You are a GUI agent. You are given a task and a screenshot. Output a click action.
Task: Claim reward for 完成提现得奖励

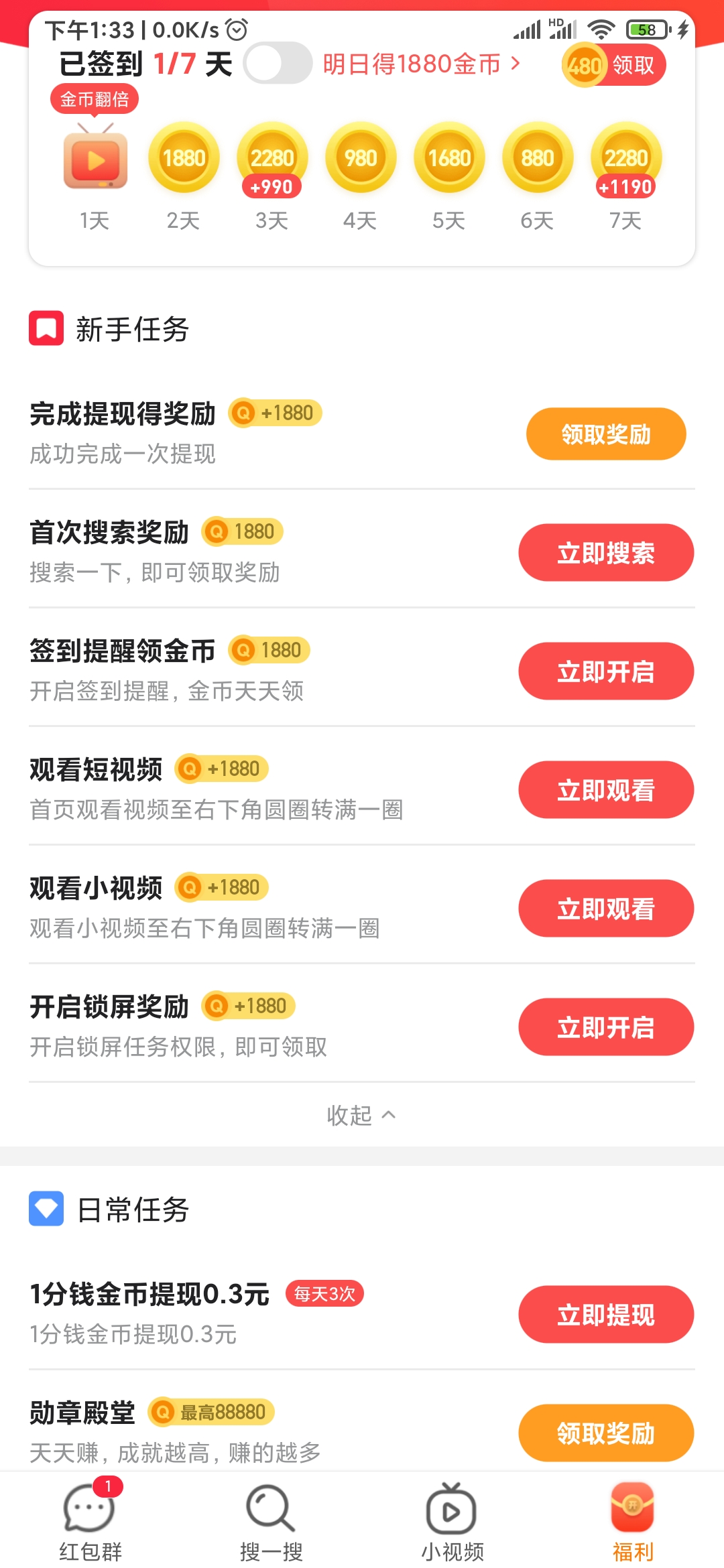(x=605, y=434)
